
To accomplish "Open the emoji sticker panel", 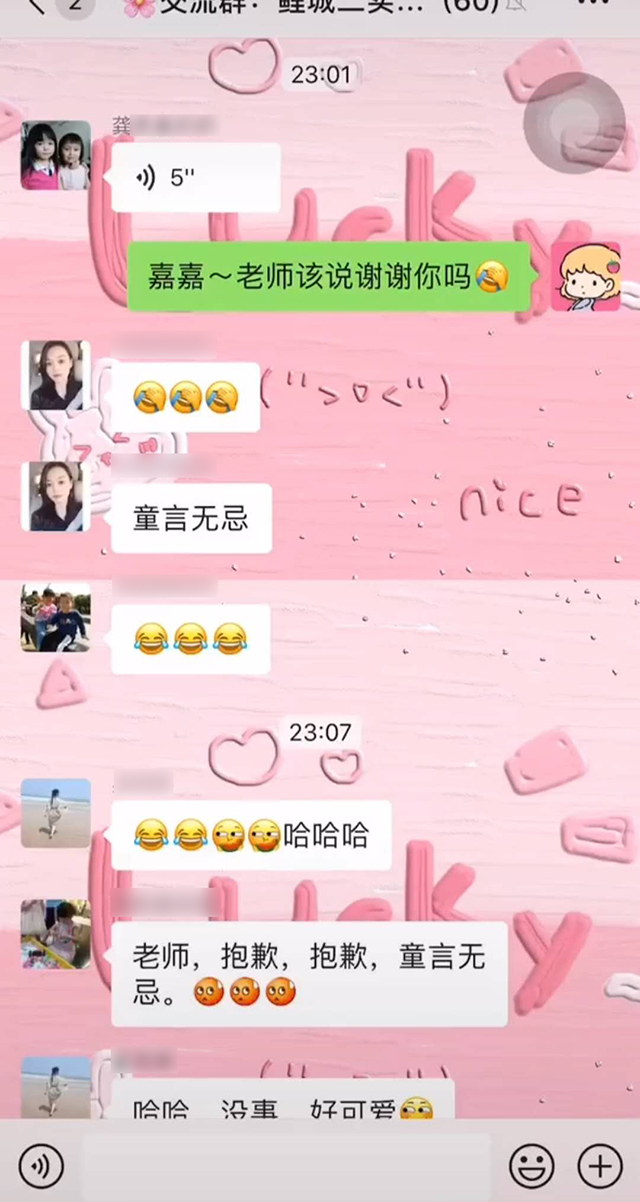I will [x=531, y=1165].
